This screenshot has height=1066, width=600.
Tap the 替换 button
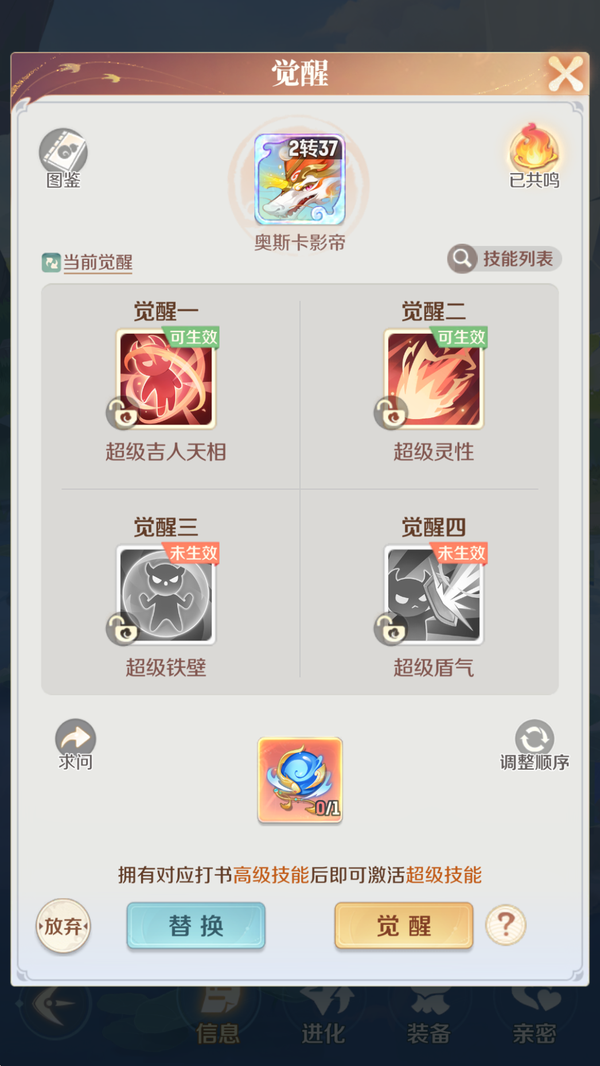click(x=196, y=926)
